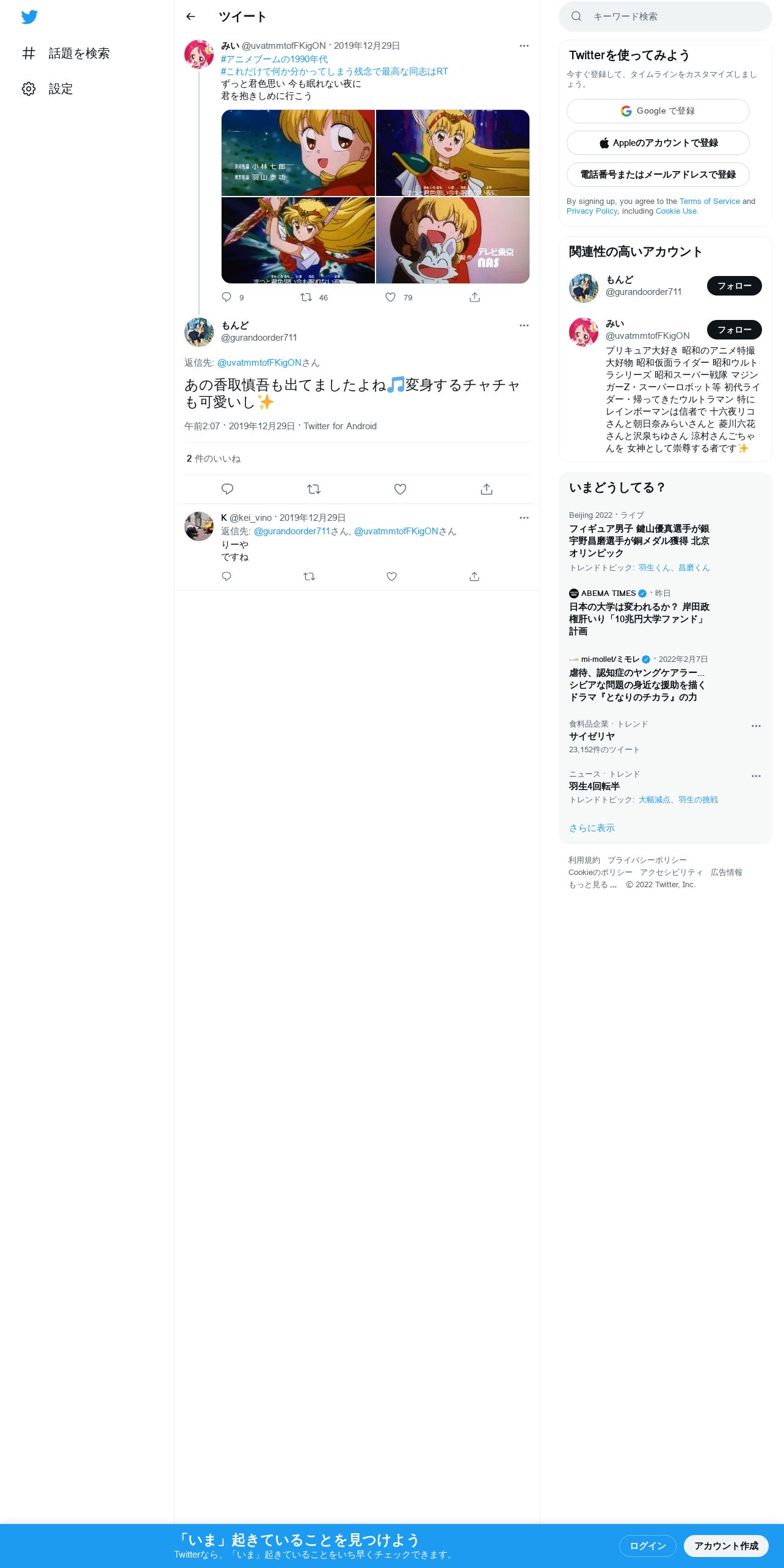Image resolution: width=784 pixels, height=1568 pixels.
Task: Follow もんど @gurandoorder711 in related accounts
Action: point(734,286)
